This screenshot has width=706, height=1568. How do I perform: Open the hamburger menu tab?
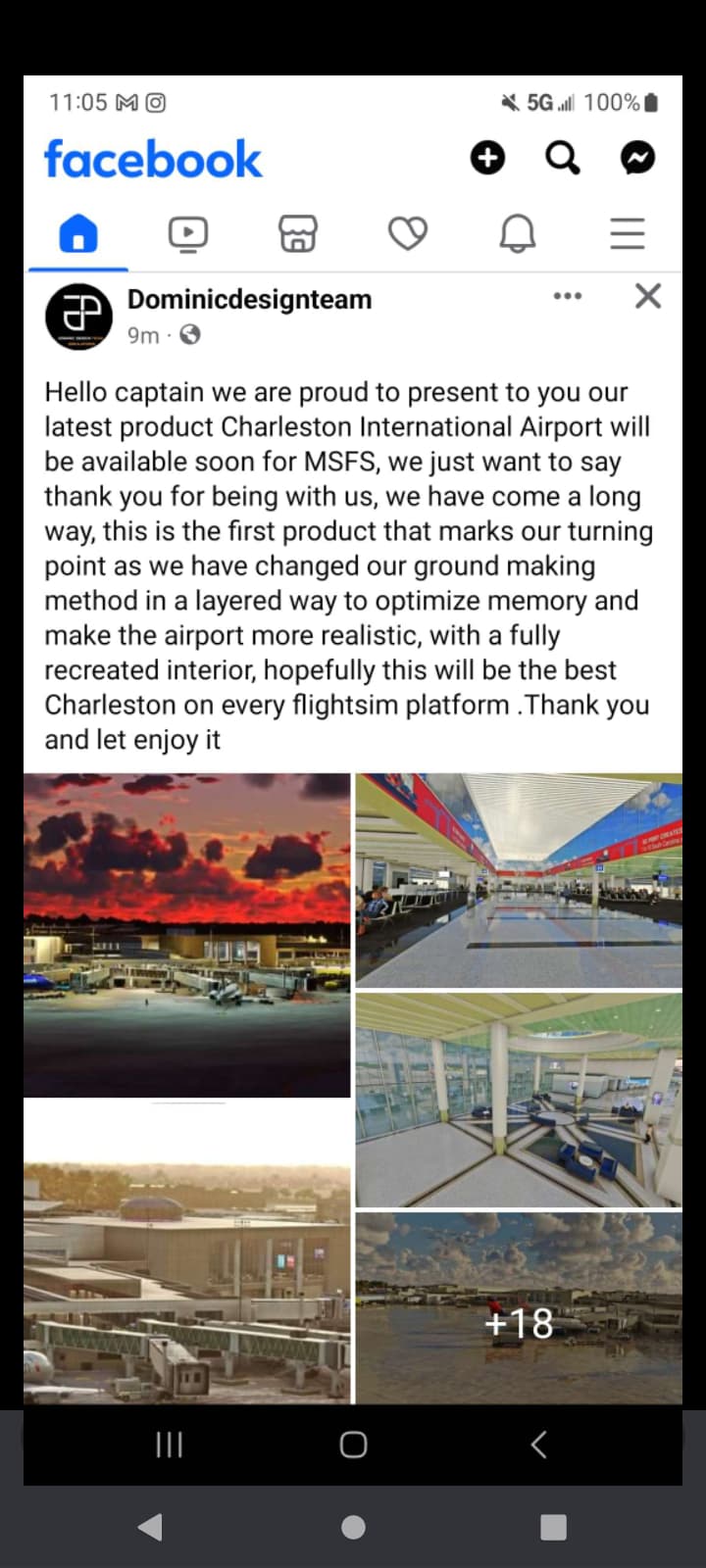pyautogui.click(x=628, y=234)
